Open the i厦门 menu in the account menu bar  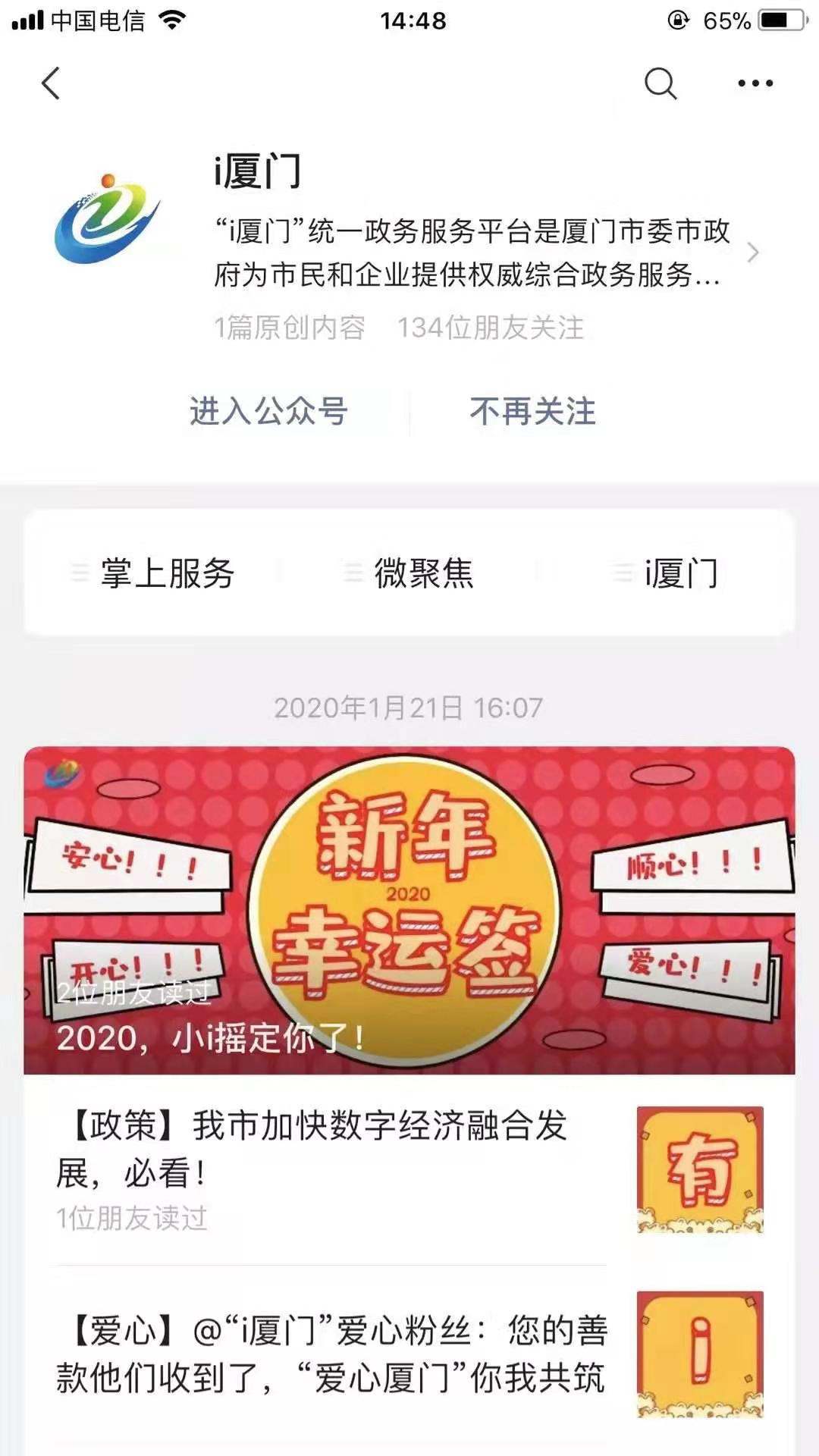coord(666,573)
